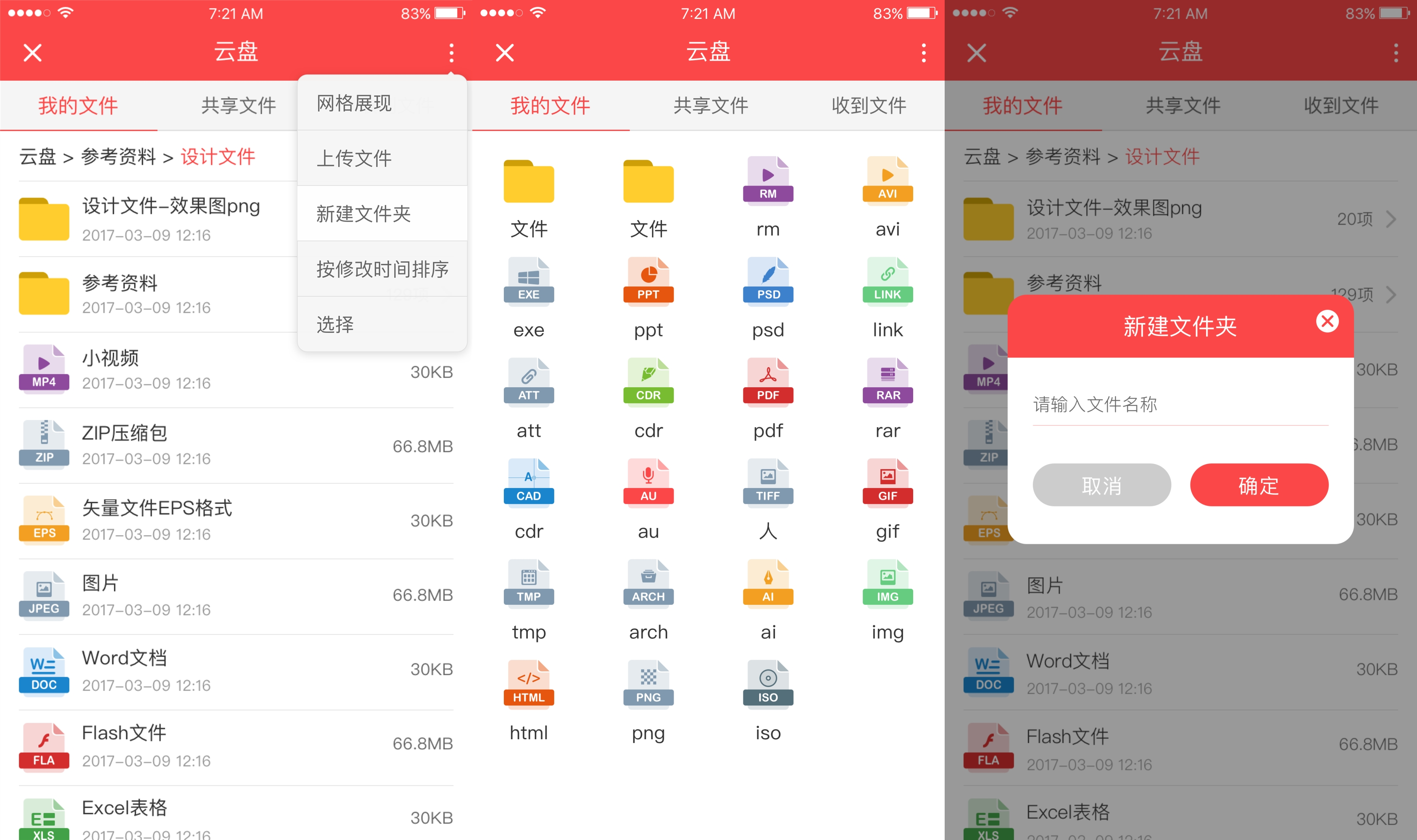Screen dimensions: 1417x840
Task: Focus the 请输入文件名称 text field
Action: pyautogui.click(x=1180, y=405)
